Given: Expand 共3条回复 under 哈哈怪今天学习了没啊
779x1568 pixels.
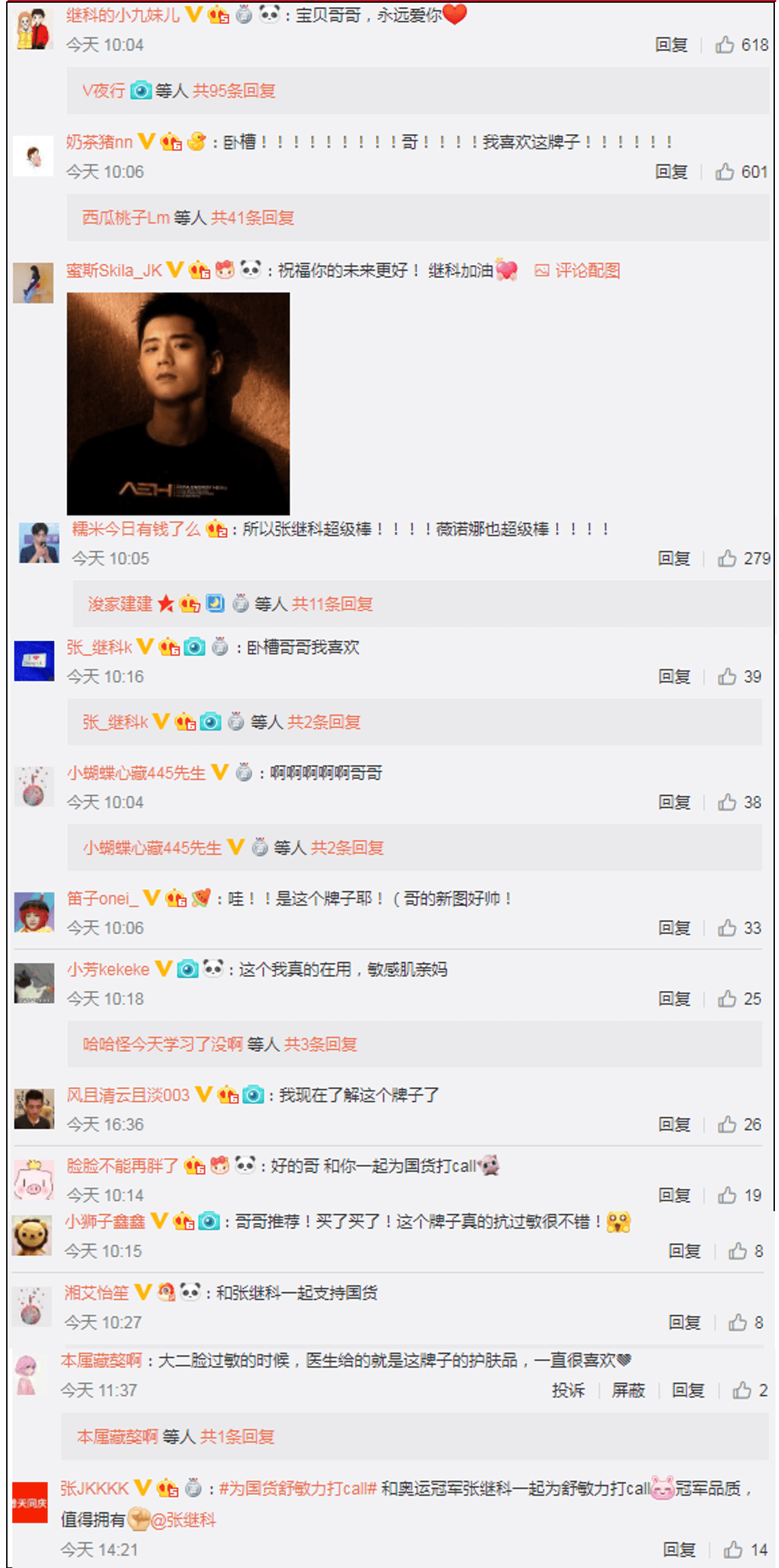Looking at the screenshot, I should tap(320, 1044).
